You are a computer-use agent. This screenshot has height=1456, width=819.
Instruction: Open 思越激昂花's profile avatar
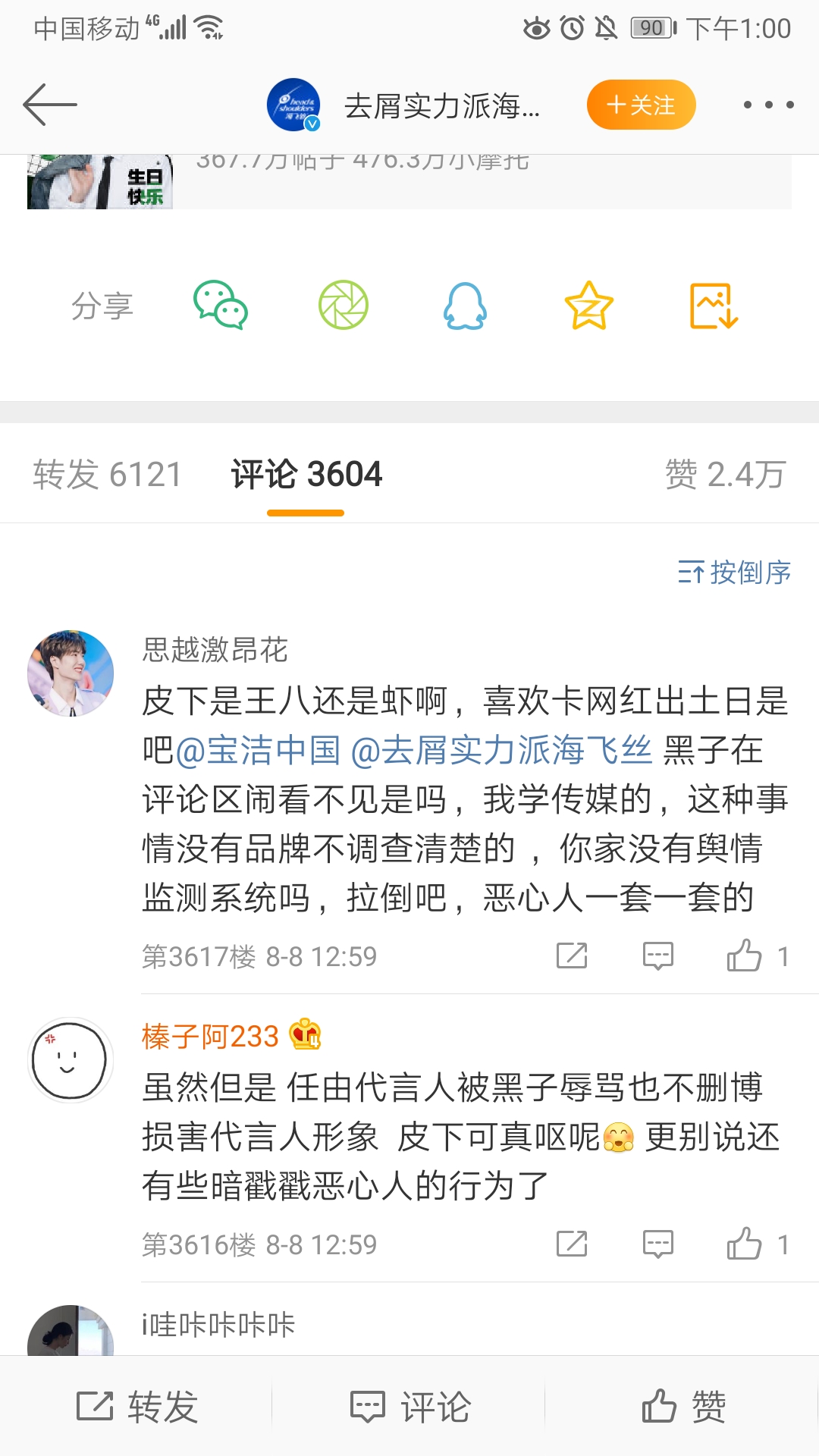point(71,673)
